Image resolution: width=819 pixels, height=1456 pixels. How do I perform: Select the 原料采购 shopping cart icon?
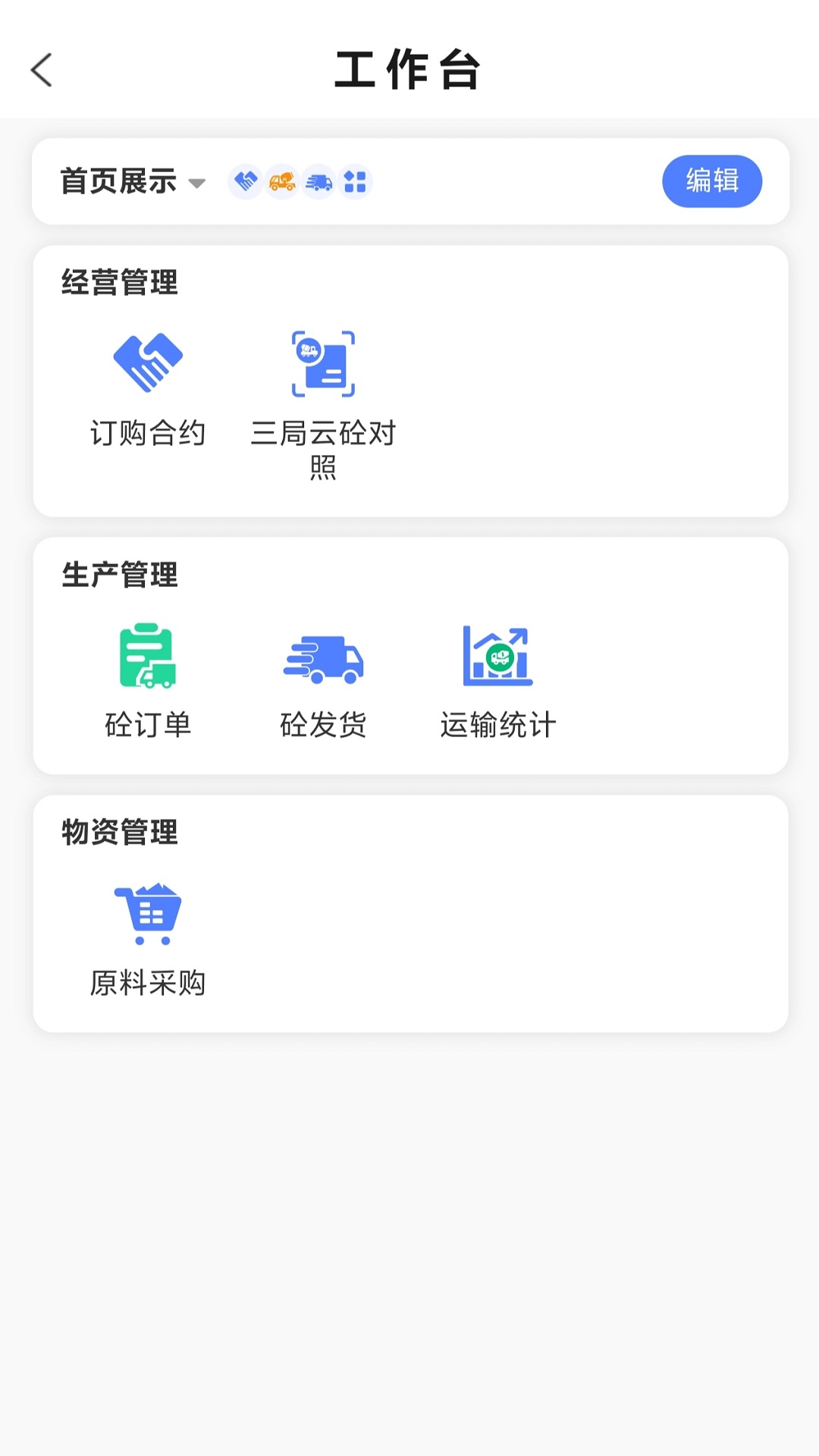[148, 913]
